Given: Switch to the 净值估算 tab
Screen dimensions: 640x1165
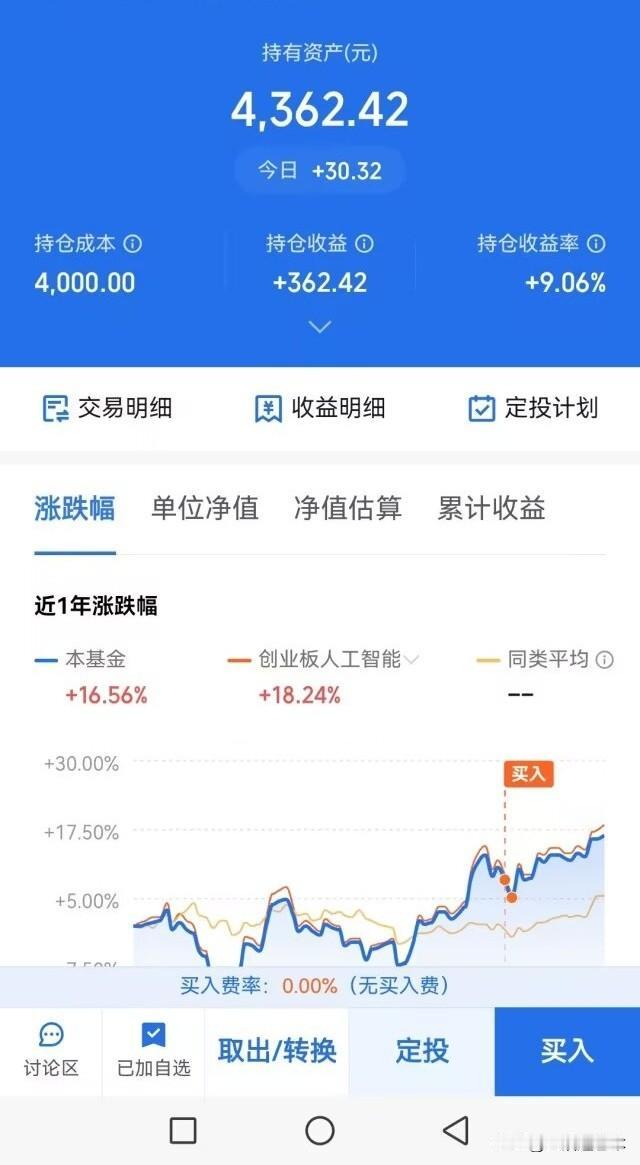Looking at the screenshot, I should (x=348, y=509).
